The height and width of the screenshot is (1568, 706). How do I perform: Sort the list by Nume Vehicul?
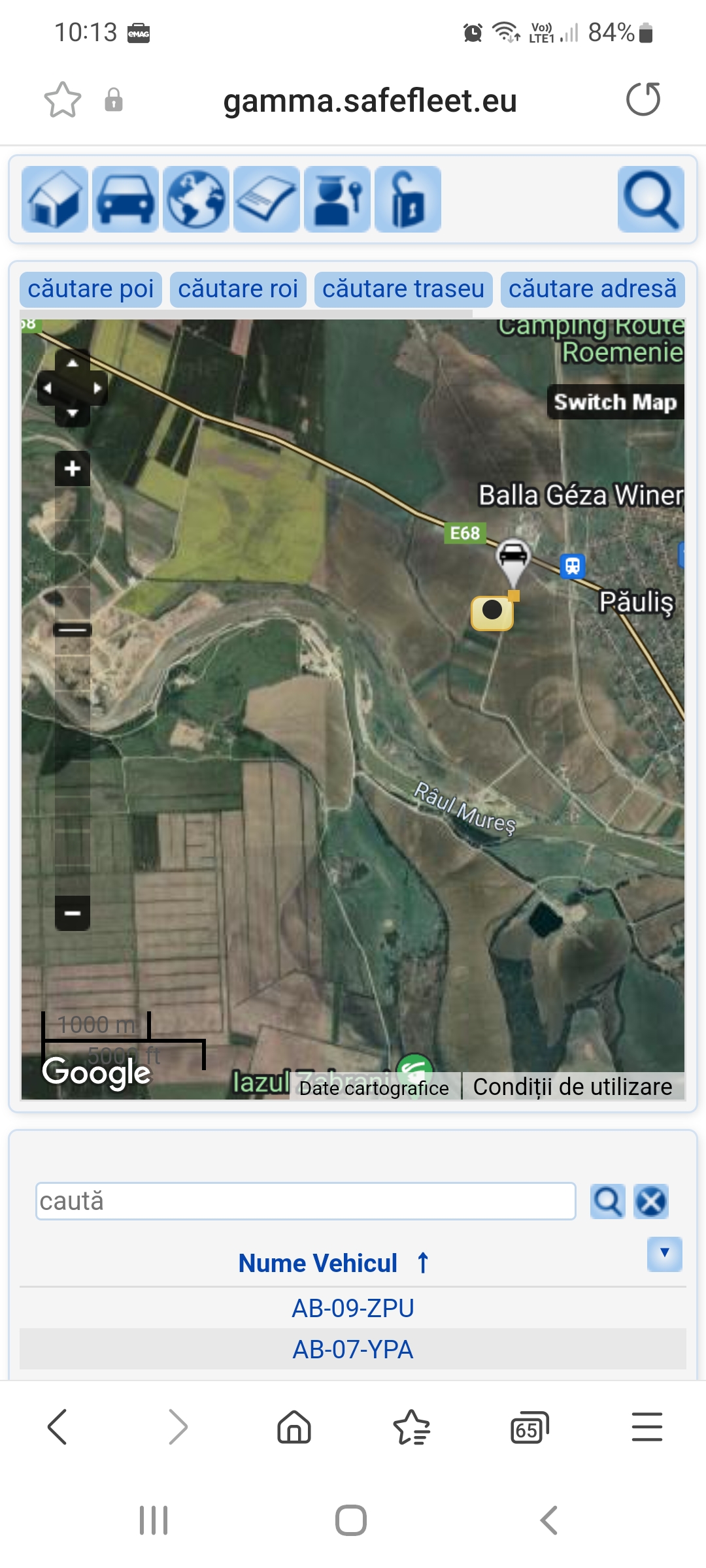pos(318,1263)
